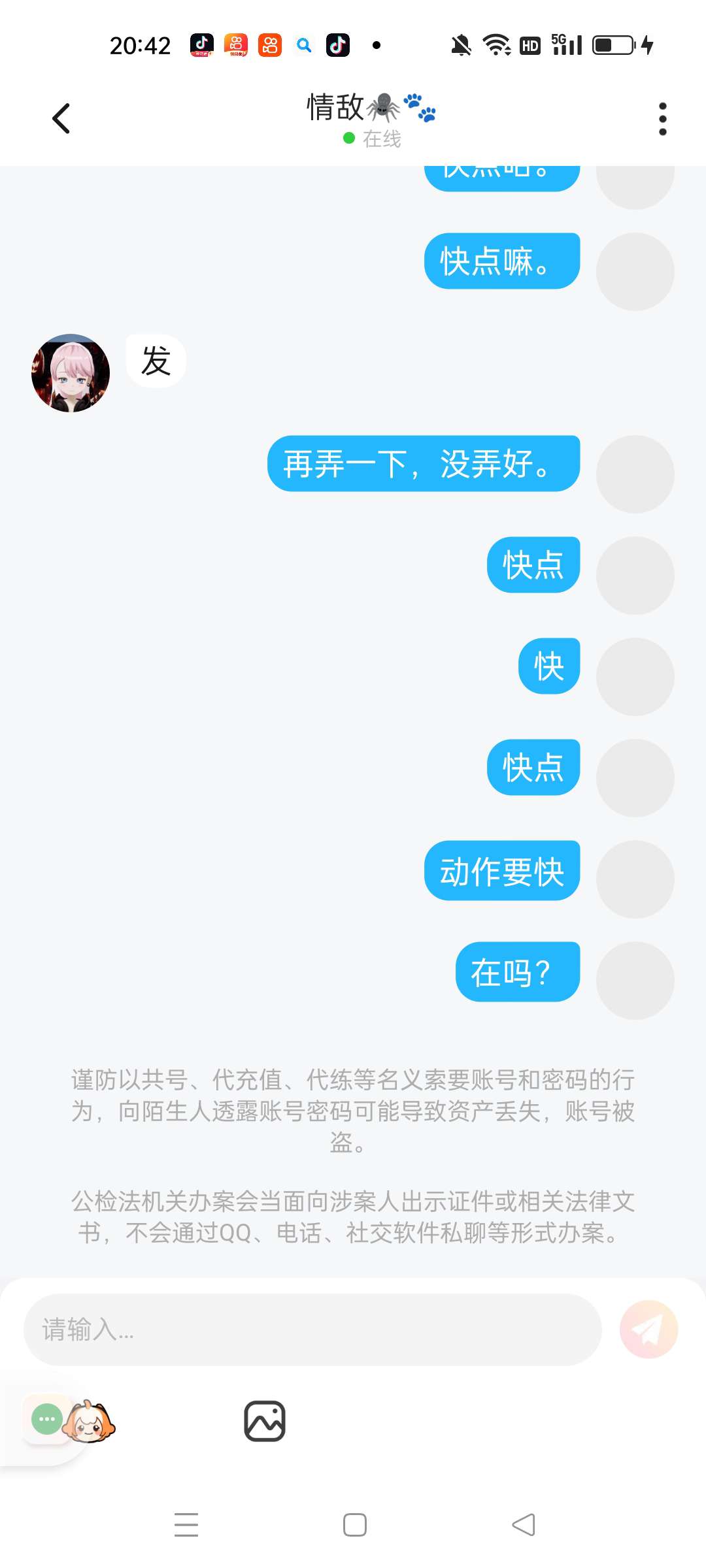This screenshot has width=706, height=1568.
Task: Open the image picker icon
Action: 265,1421
